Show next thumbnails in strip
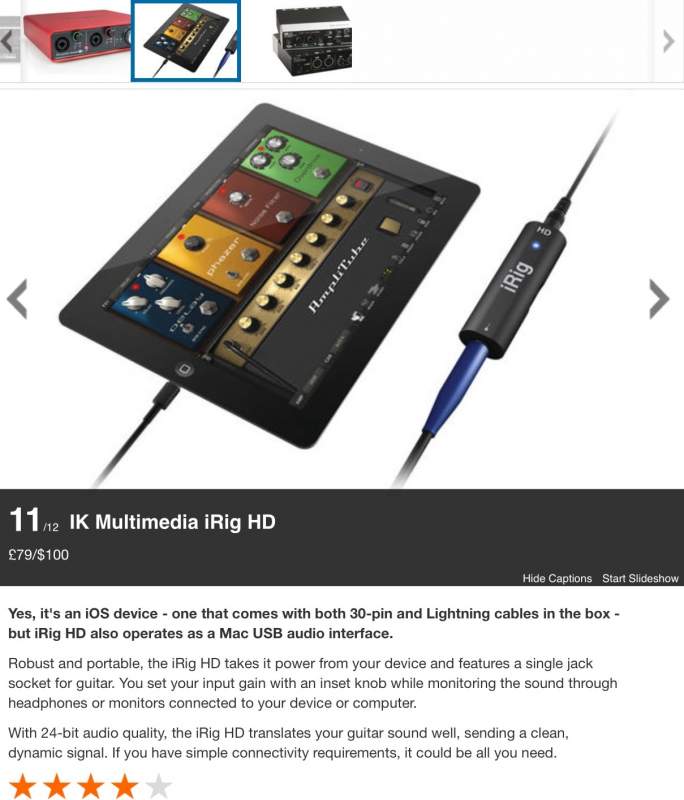 click(669, 41)
